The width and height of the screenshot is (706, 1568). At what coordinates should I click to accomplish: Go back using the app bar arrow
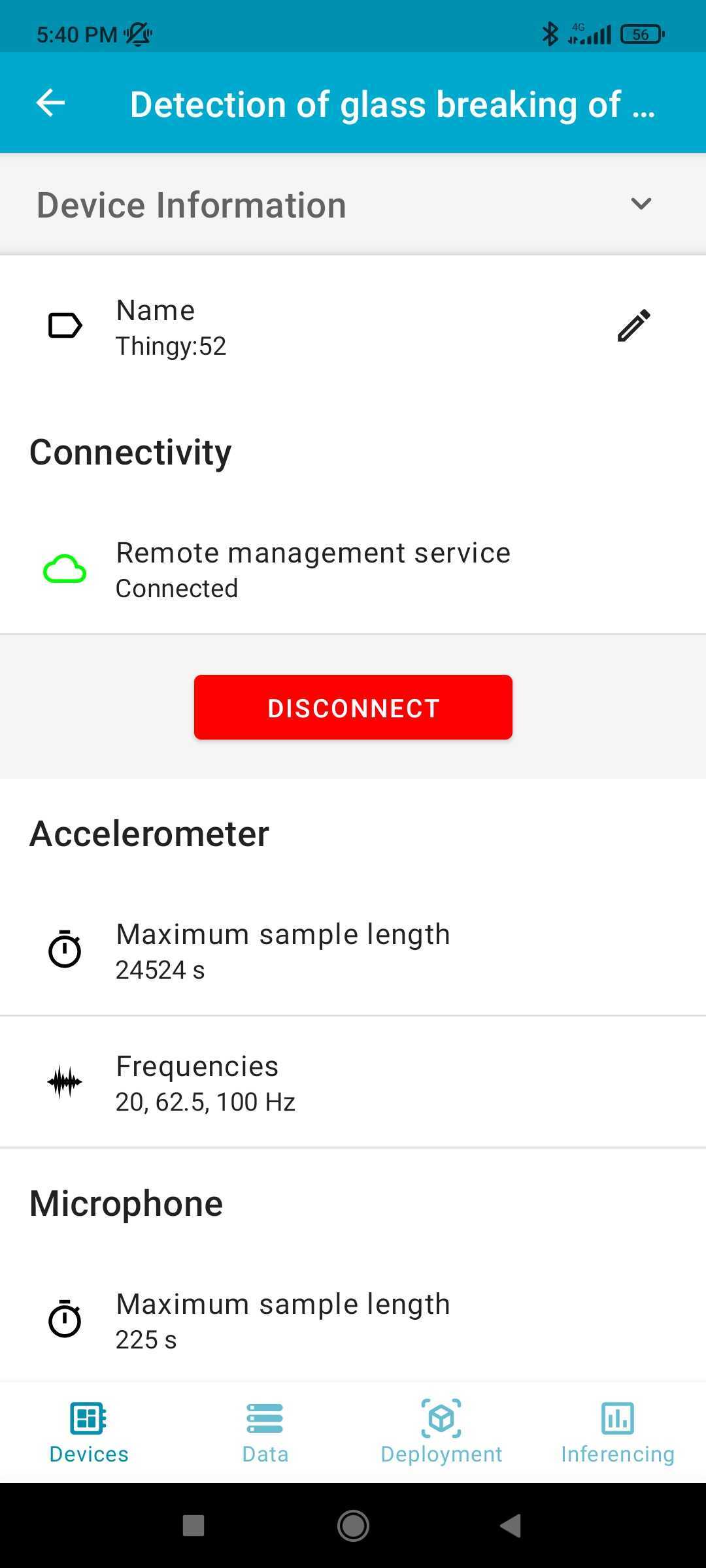(x=50, y=103)
